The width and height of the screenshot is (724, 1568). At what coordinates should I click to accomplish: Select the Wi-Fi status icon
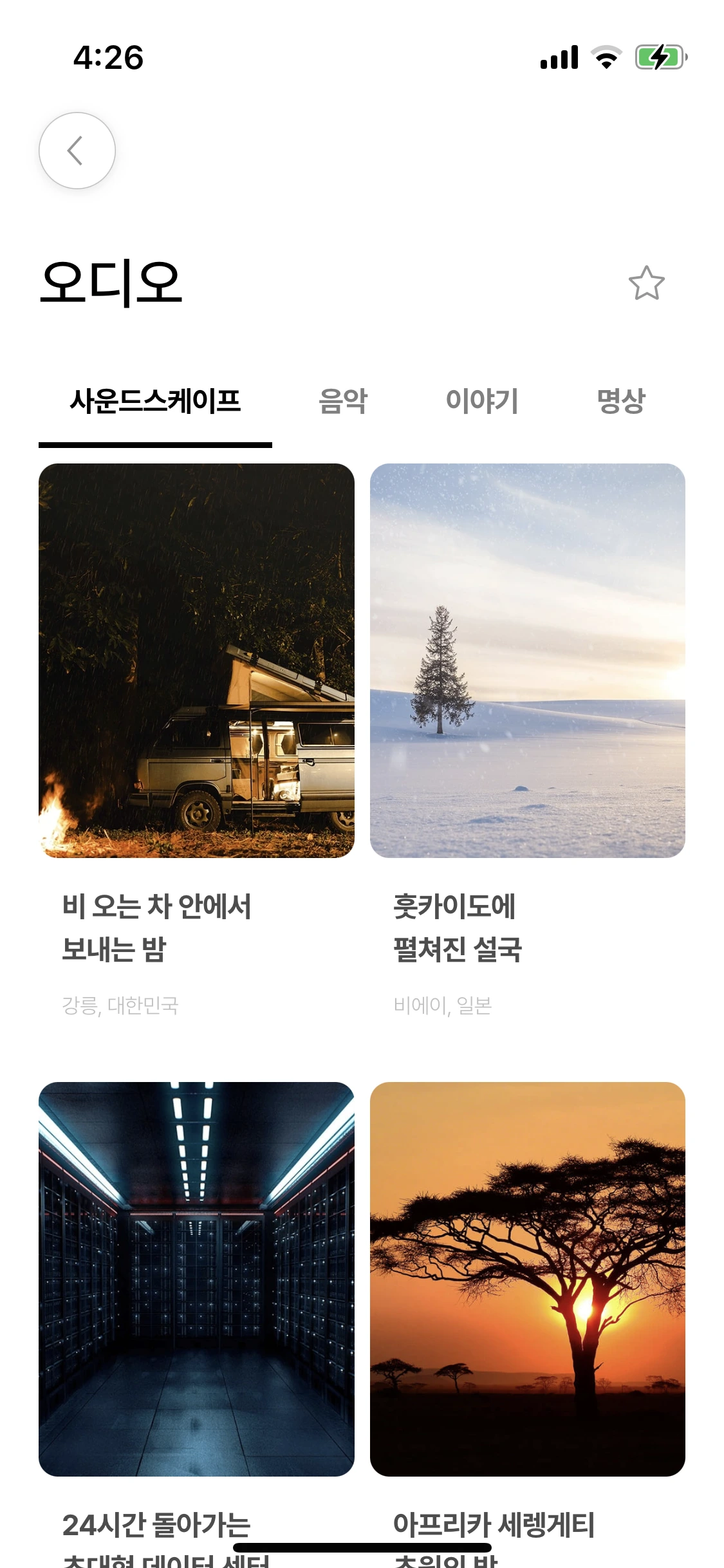[606, 57]
